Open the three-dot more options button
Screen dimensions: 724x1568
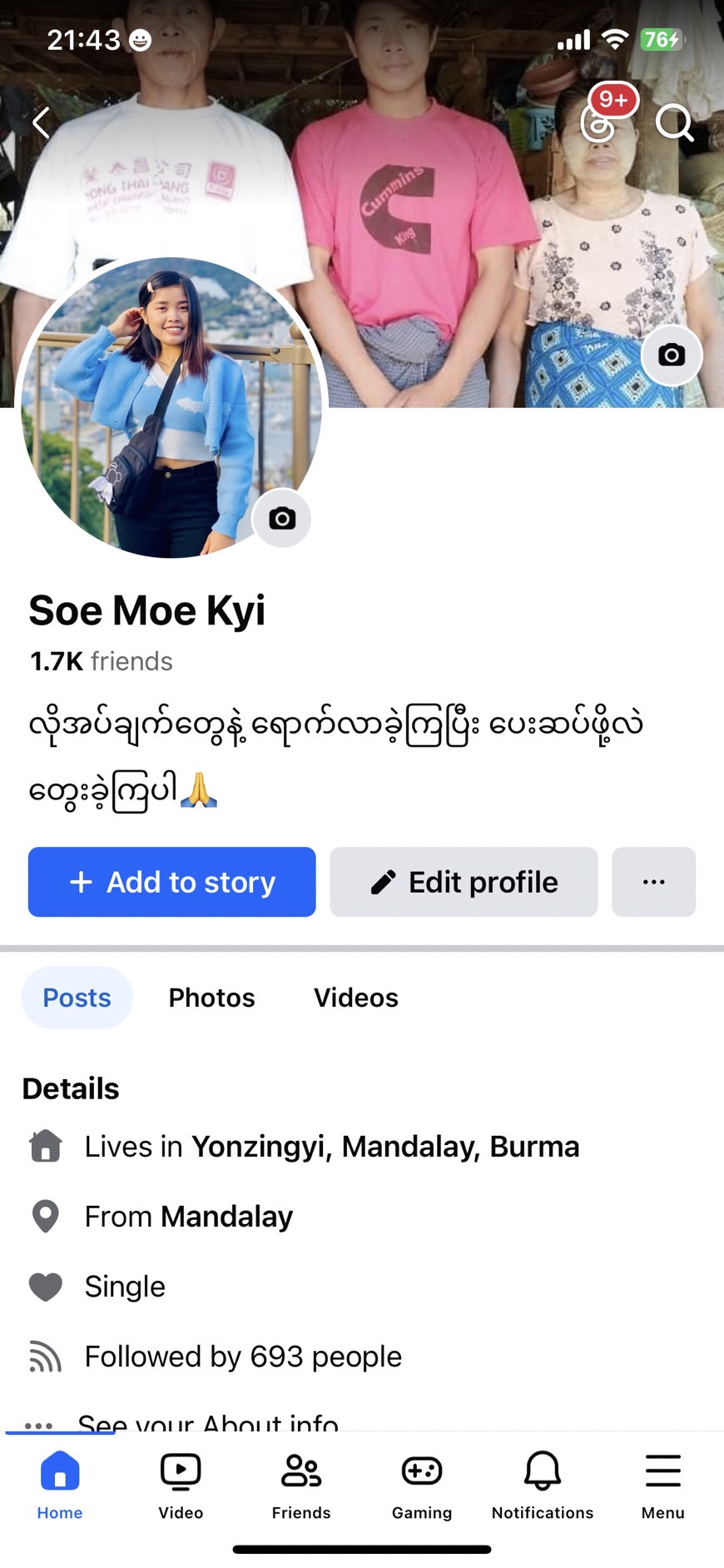click(653, 882)
